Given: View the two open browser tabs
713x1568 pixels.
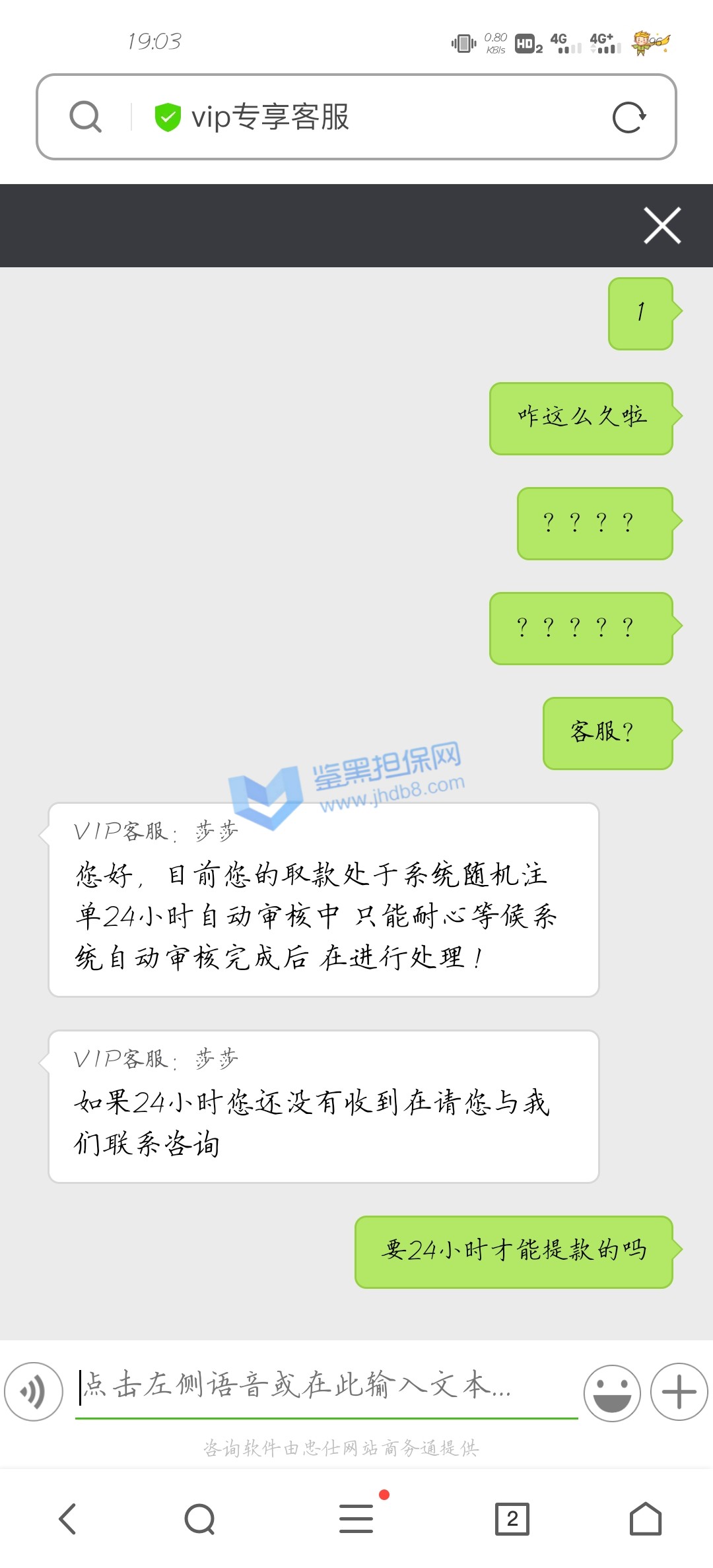Looking at the screenshot, I should 512,1519.
